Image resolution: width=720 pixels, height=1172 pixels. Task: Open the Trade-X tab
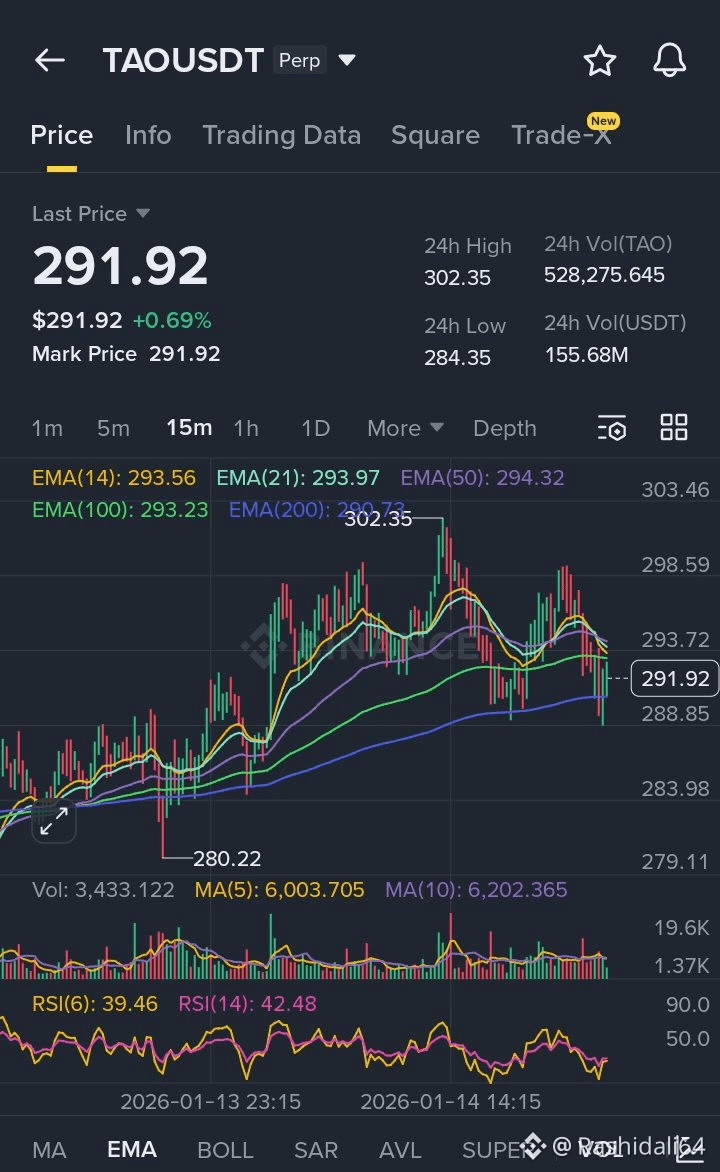pyautogui.click(x=560, y=135)
